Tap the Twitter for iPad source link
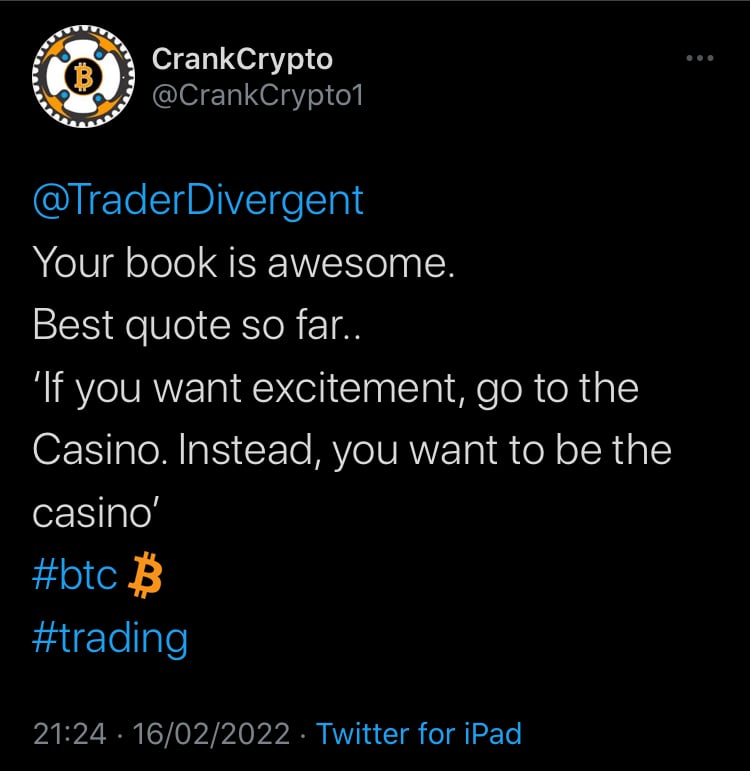Image resolution: width=750 pixels, height=771 pixels. (419, 733)
